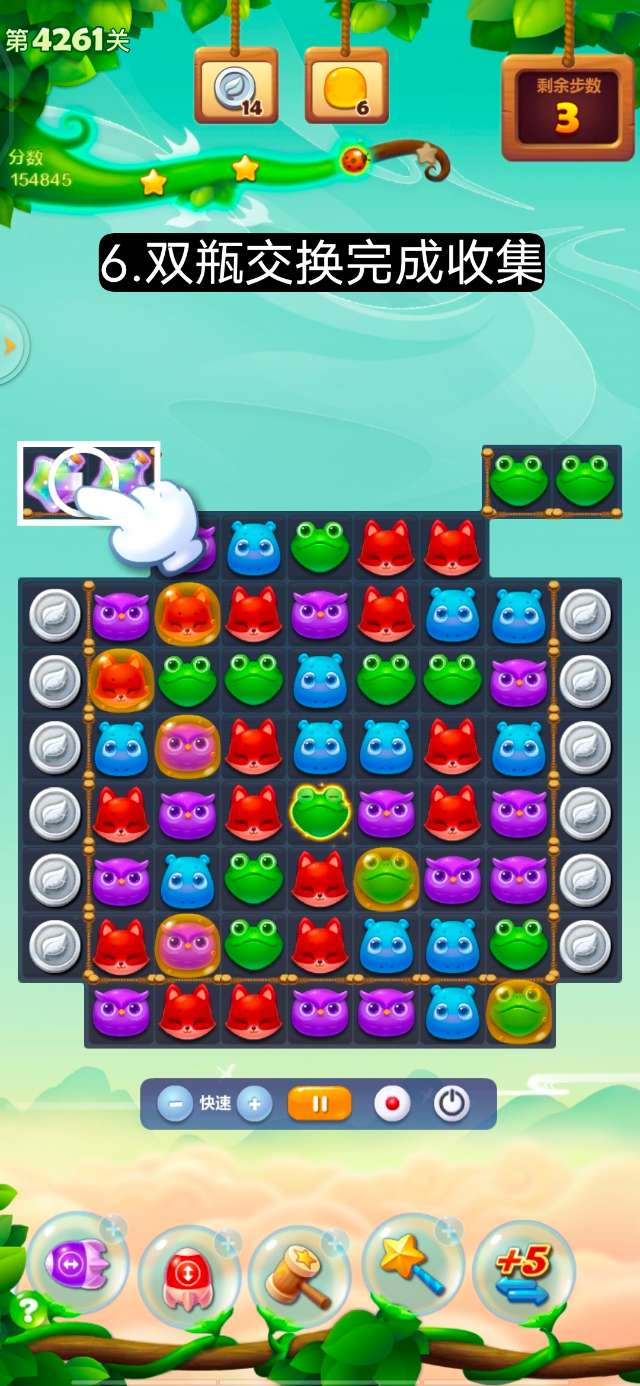This screenshot has height=1386, width=640.
Task: Select the hammer booster
Action: point(299,1276)
